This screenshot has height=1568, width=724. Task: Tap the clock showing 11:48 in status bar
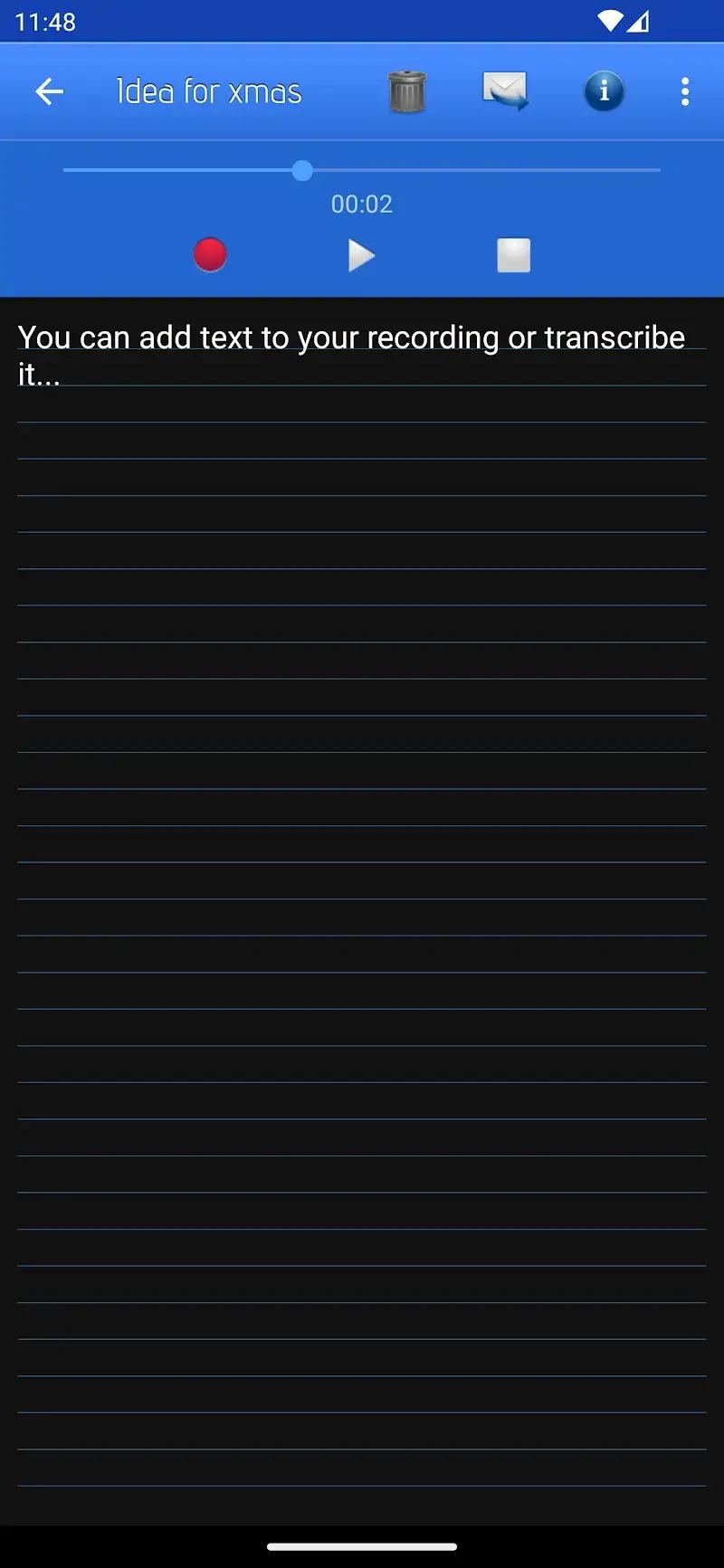(43, 20)
